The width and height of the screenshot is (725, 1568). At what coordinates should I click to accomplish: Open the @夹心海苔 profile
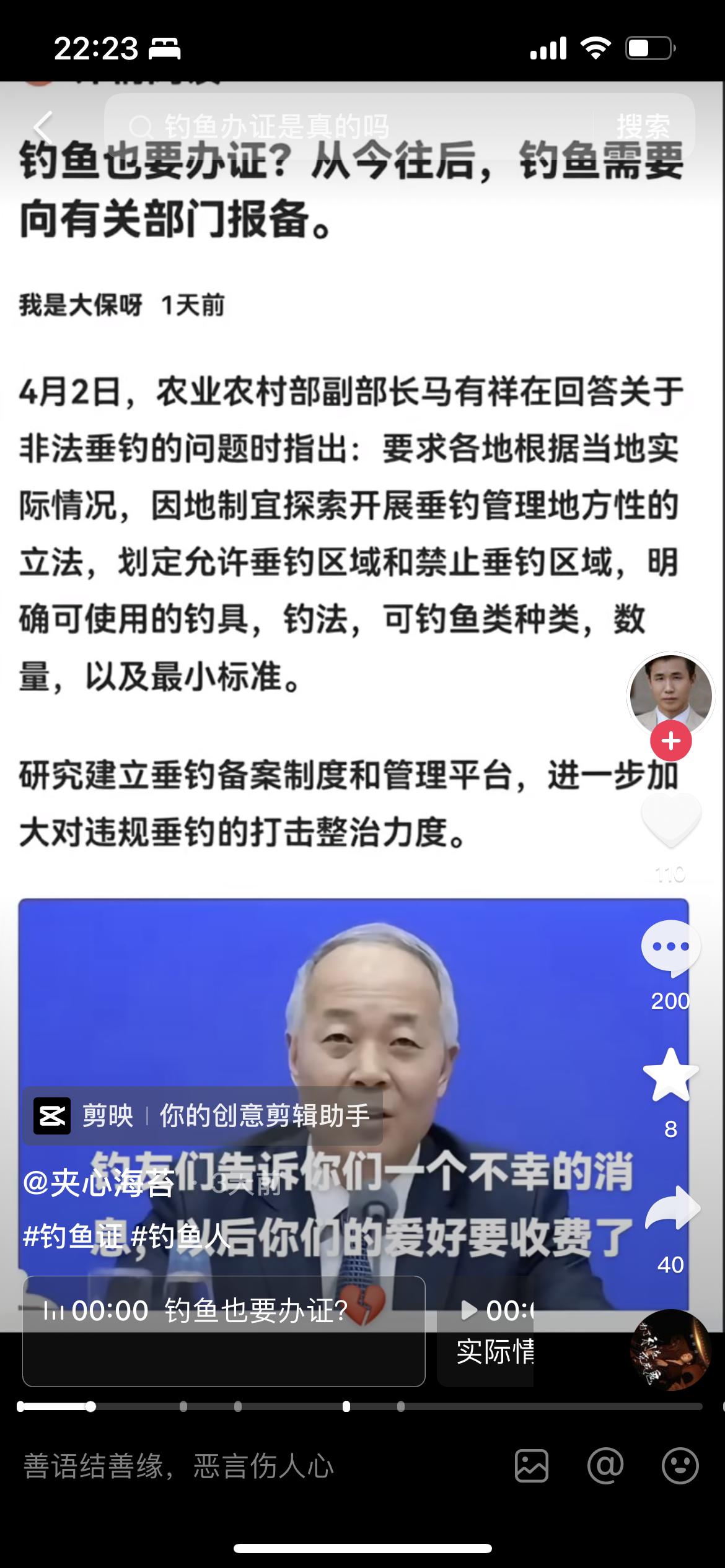tap(99, 1183)
